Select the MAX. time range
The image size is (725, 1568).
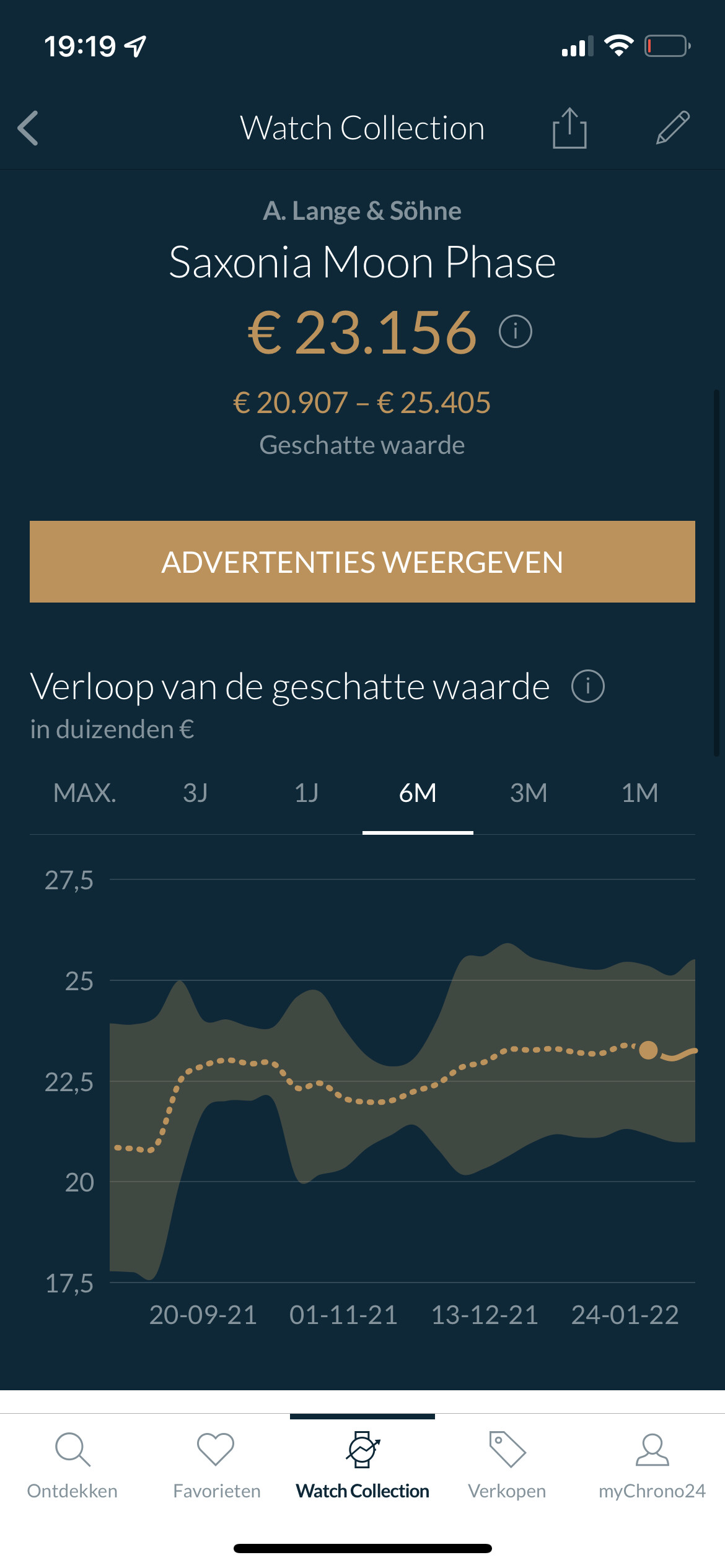click(x=85, y=793)
